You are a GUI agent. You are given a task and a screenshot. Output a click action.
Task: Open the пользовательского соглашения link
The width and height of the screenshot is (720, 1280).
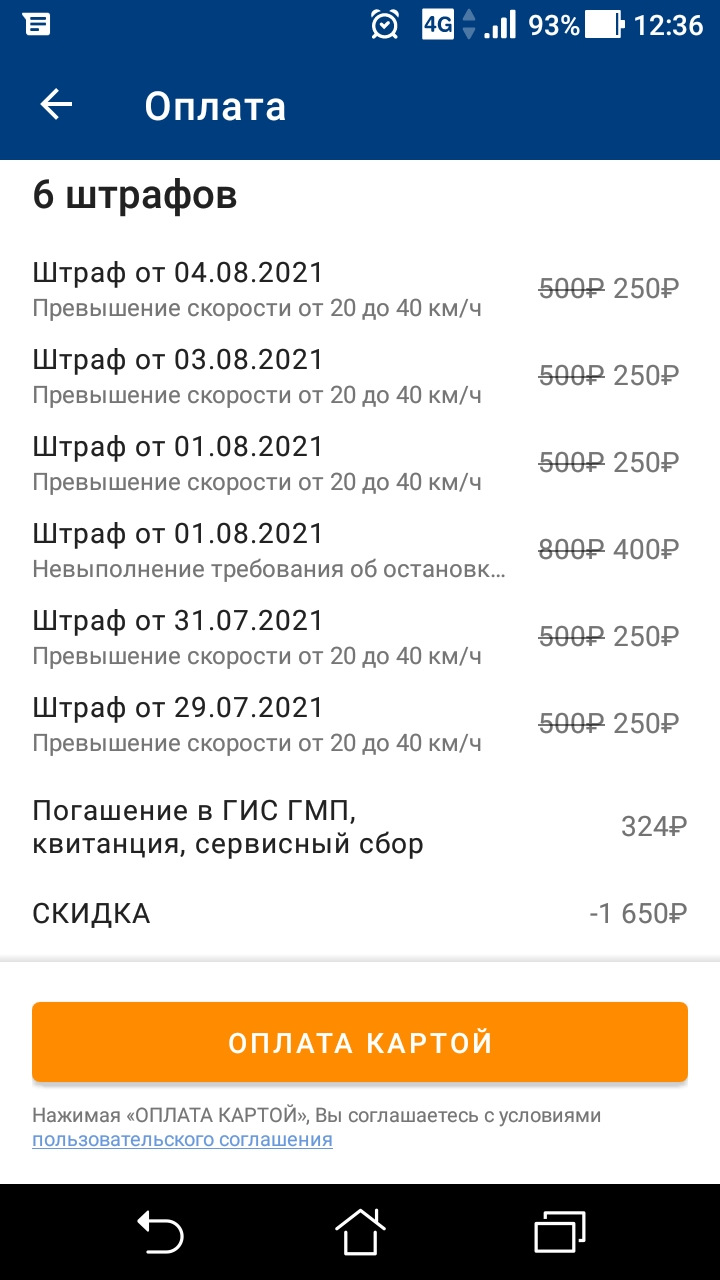point(182,1139)
